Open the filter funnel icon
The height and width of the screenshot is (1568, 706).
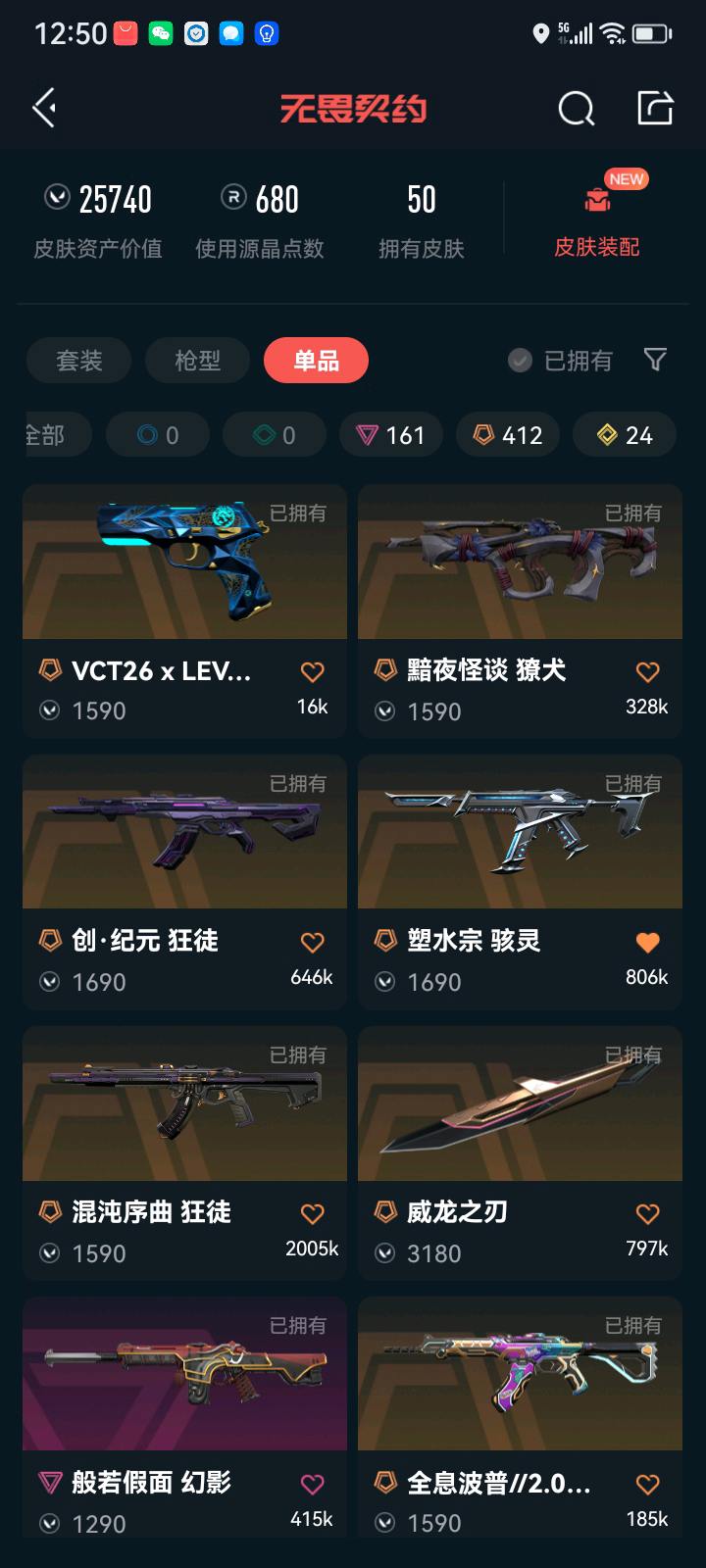655,360
